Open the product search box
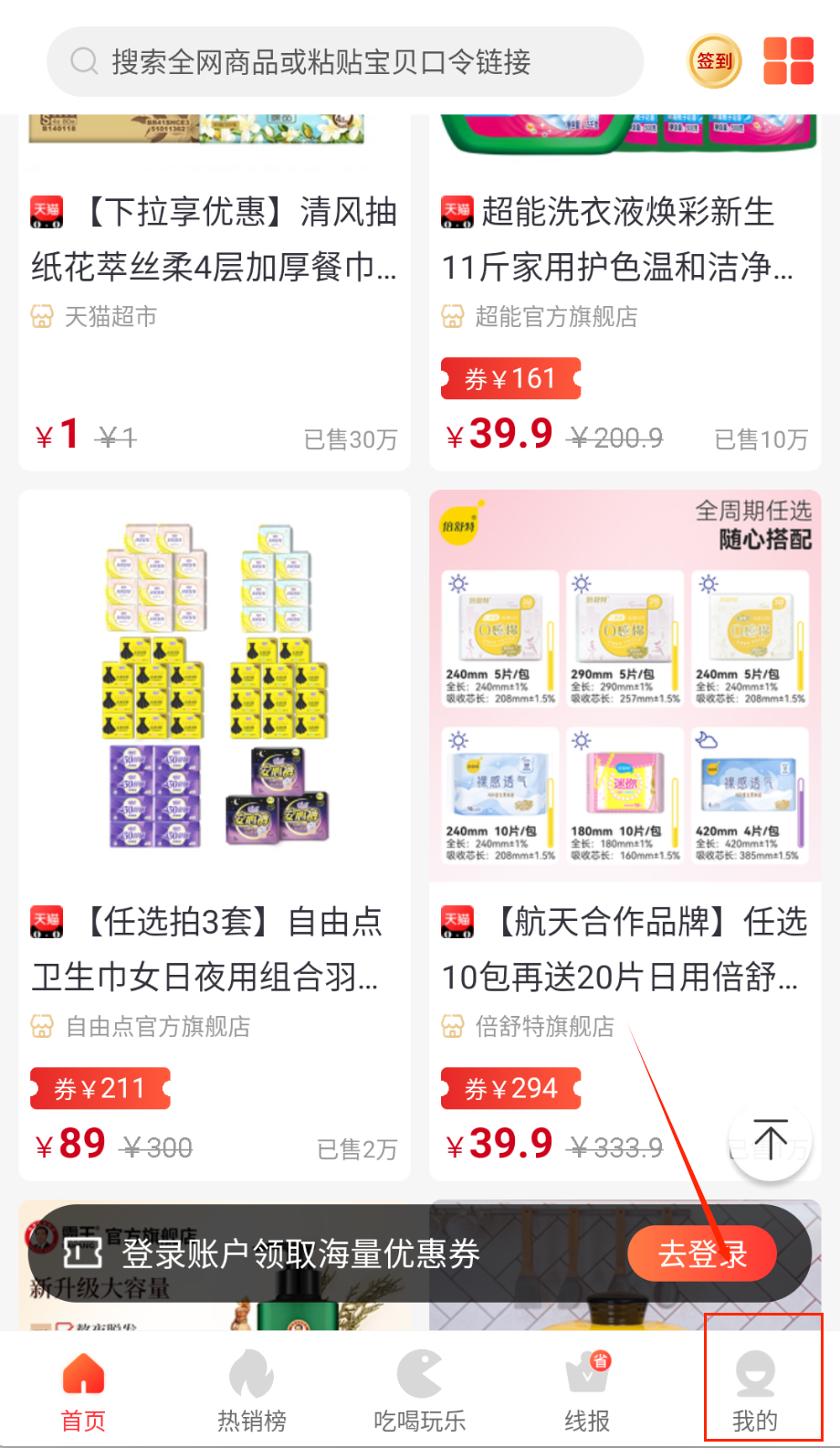The height and width of the screenshot is (1448, 840). tap(345, 62)
